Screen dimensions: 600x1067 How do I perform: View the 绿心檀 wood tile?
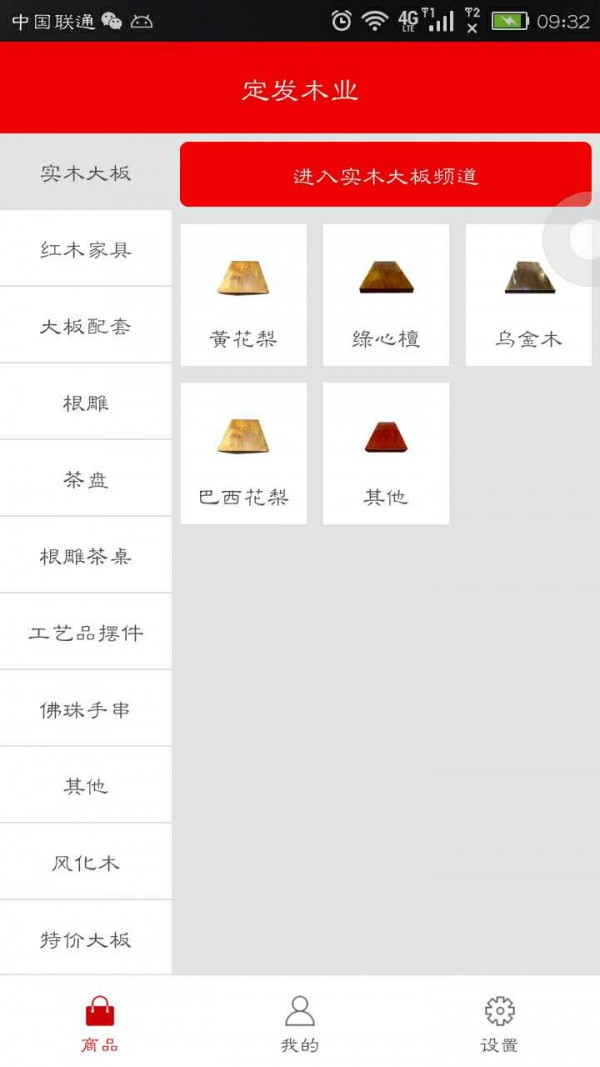pyautogui.click(x=386, y=295)
